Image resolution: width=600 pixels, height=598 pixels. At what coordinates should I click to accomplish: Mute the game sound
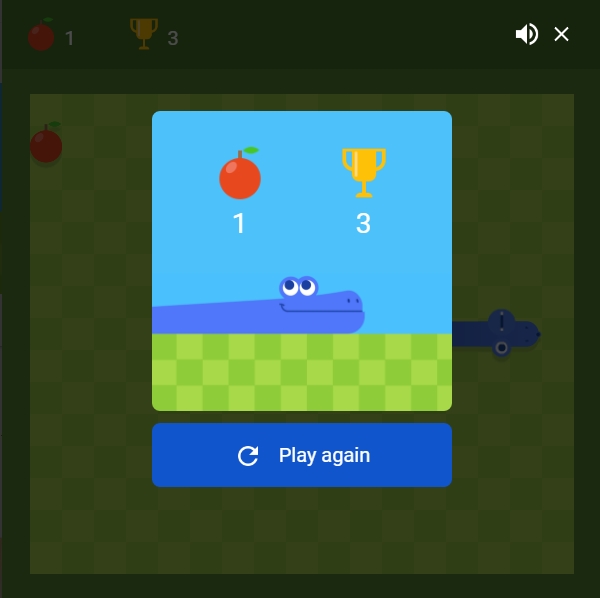point(526,35)
